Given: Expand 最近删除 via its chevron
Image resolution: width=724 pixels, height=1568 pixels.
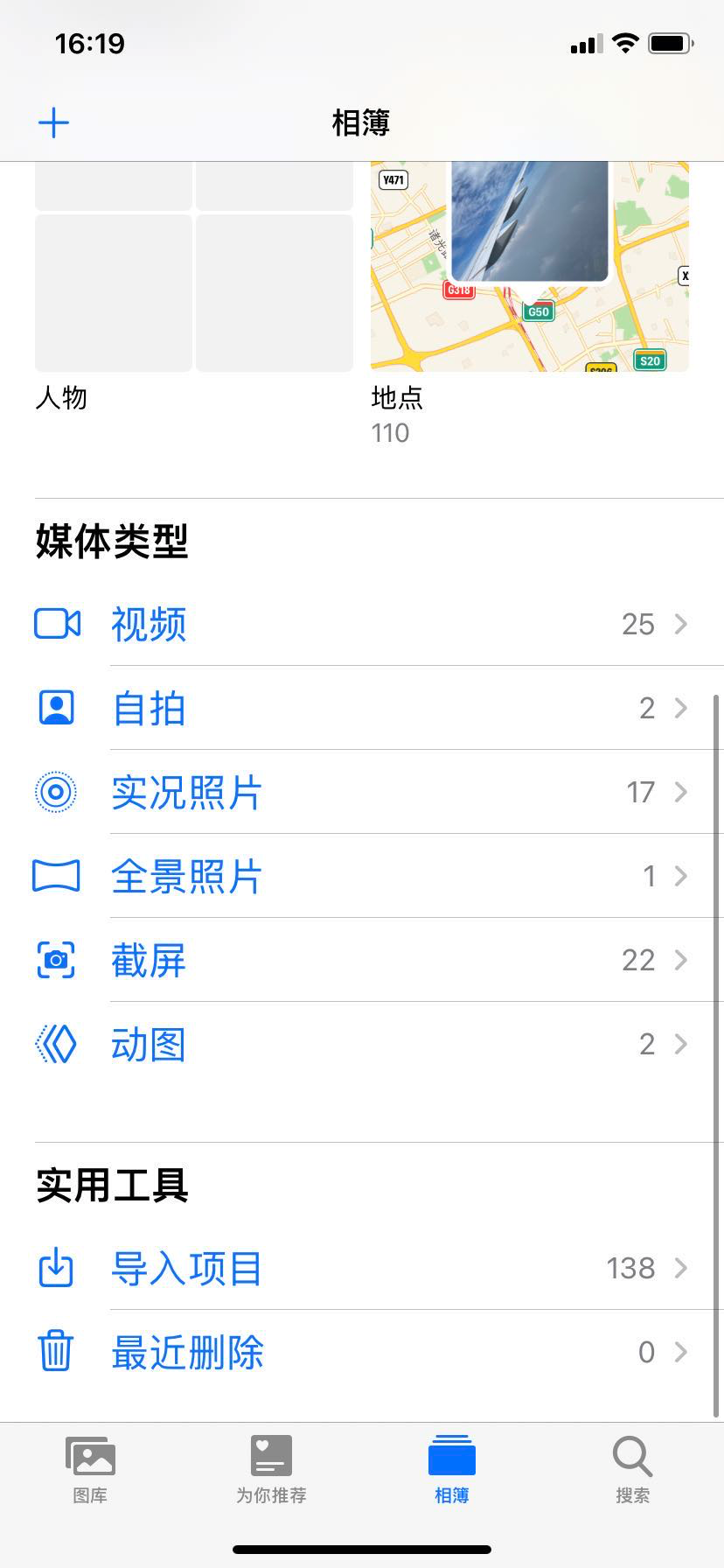Looking at the screenshot, I should click(x=681, y=1352).
